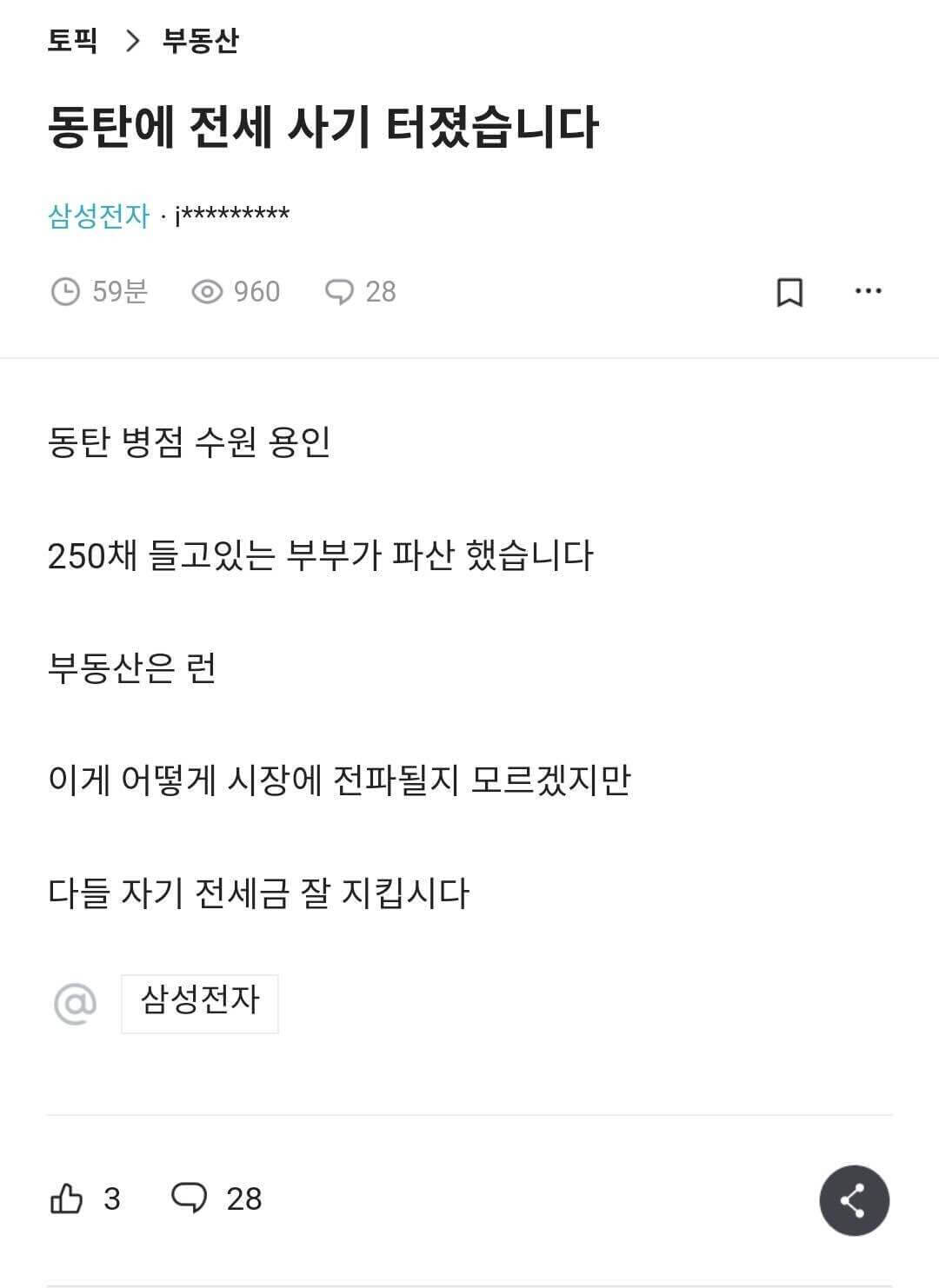939x1288 pixels.
Task: Select the 삼성전자 mention tag chip
Action: point(199,1002)
